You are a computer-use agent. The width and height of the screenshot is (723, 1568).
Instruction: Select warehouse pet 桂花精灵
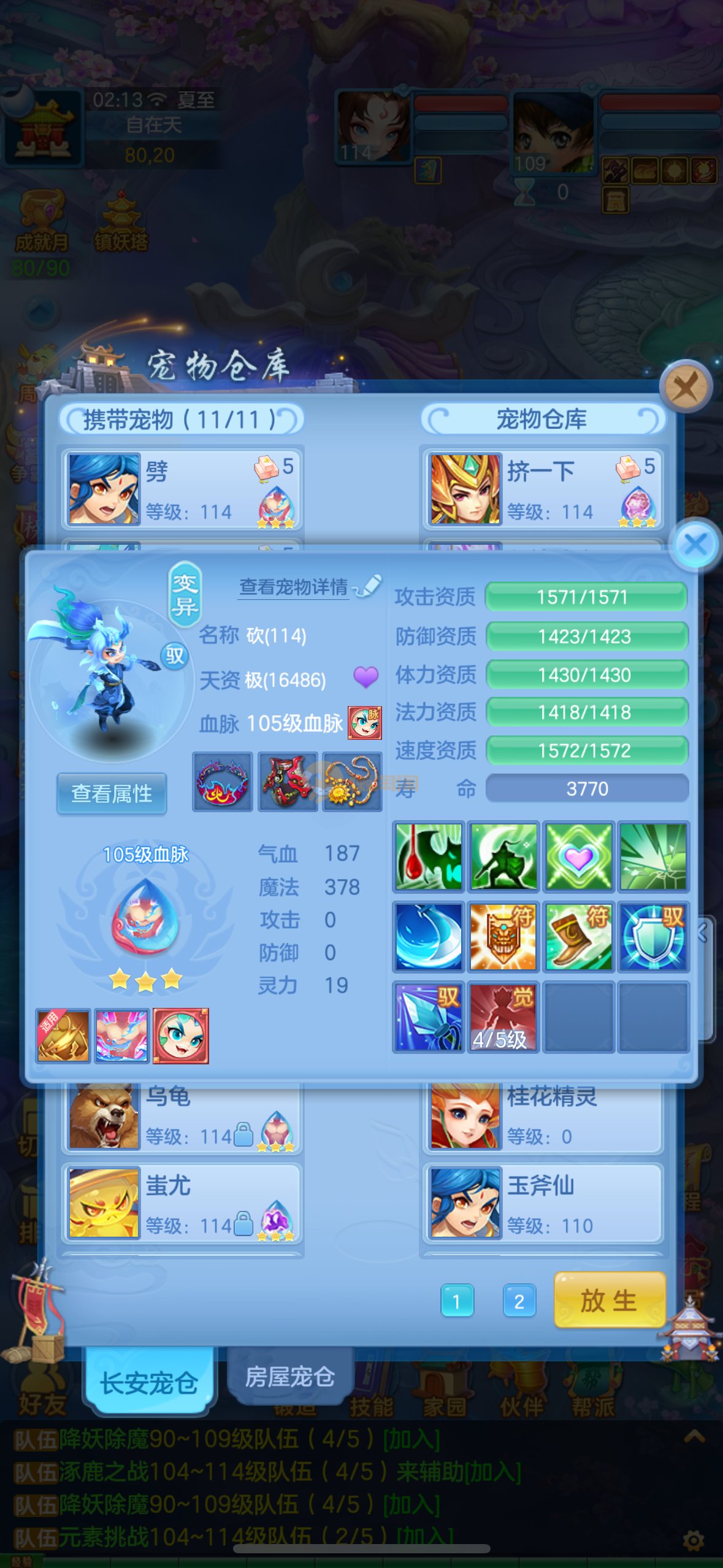click(x=542, y=1117)
